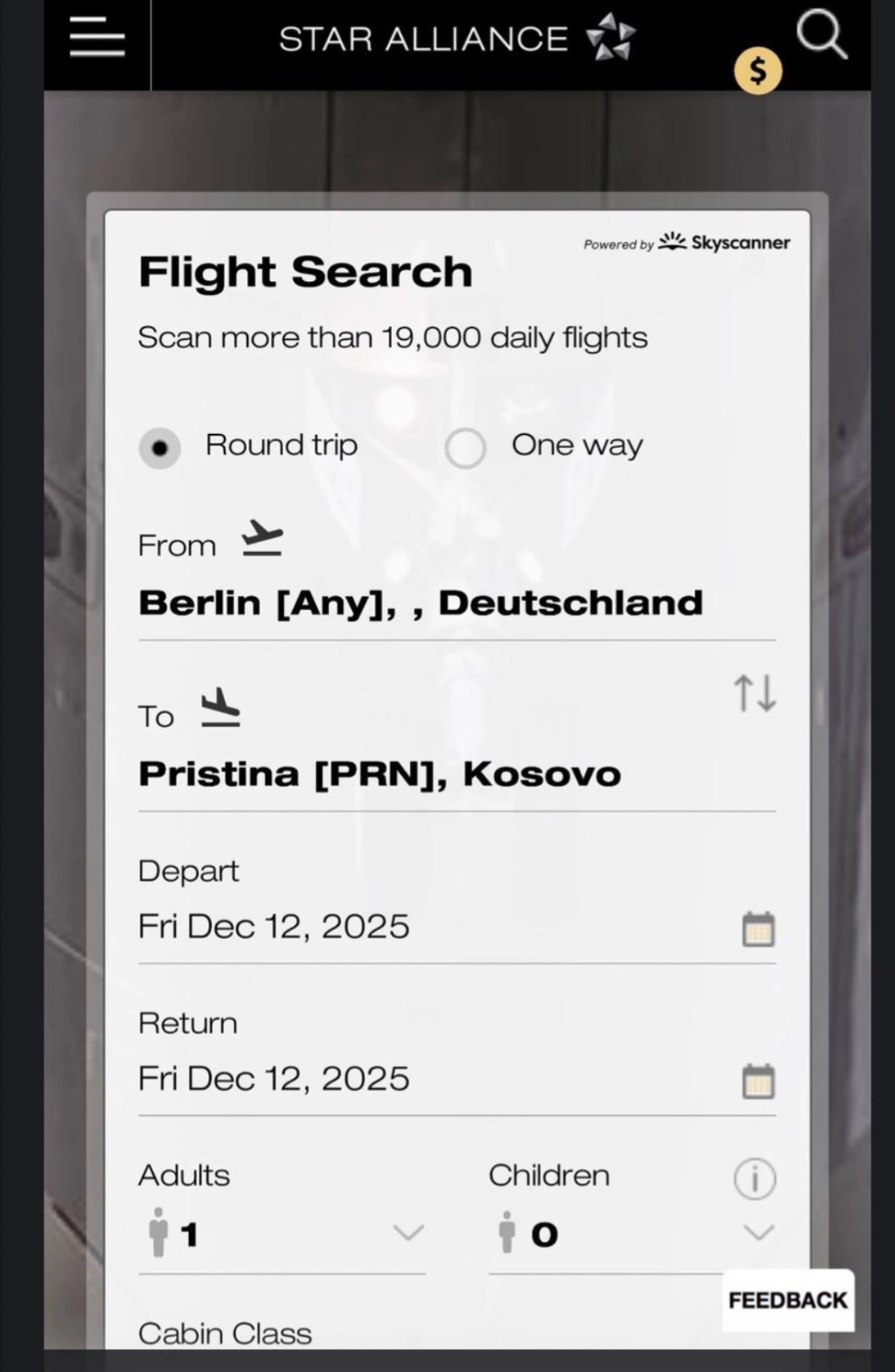Screen dimensions: 895x1372
Task: Swap origin and destination airports
Action: 755,693
